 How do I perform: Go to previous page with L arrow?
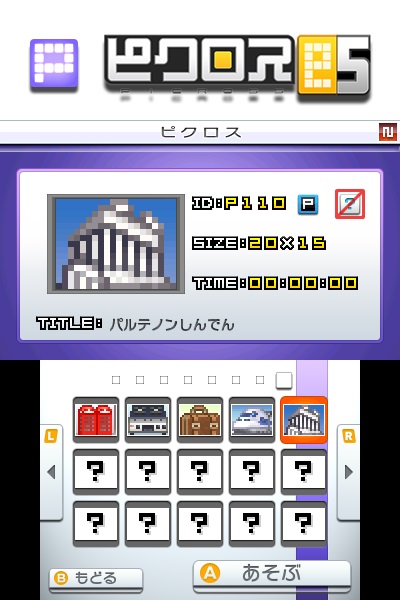click(x=52, y=472)
